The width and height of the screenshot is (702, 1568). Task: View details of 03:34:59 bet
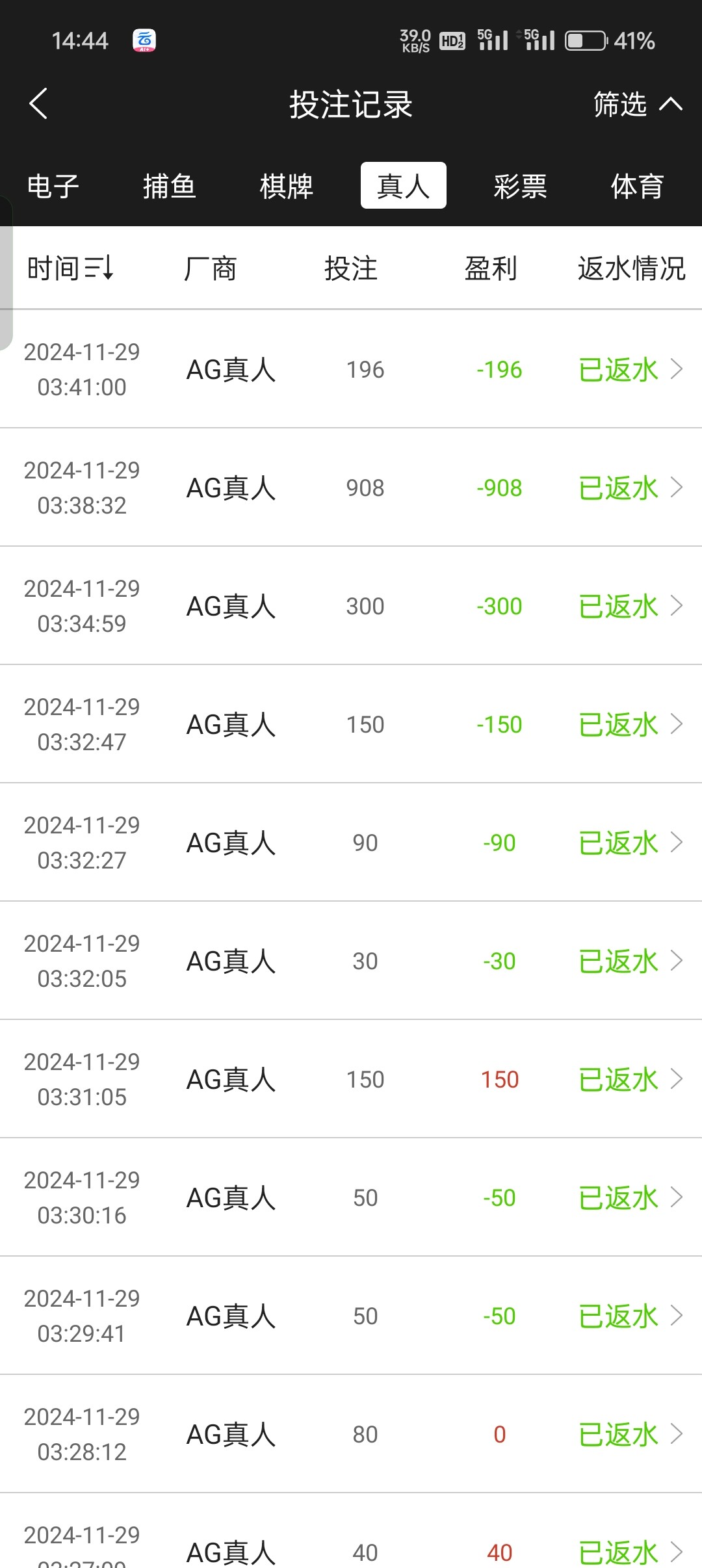[629, 606]
